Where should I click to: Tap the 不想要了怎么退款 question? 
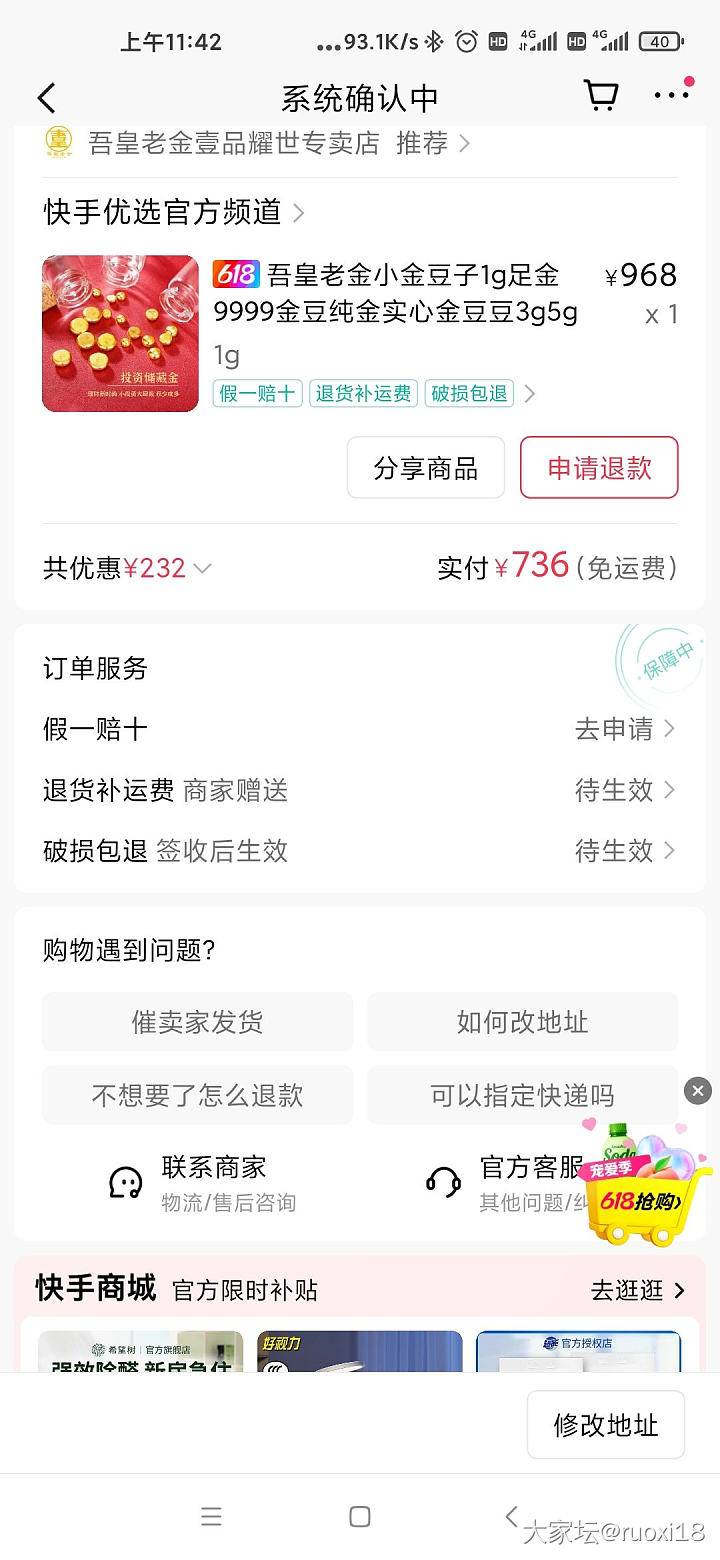197,1095
